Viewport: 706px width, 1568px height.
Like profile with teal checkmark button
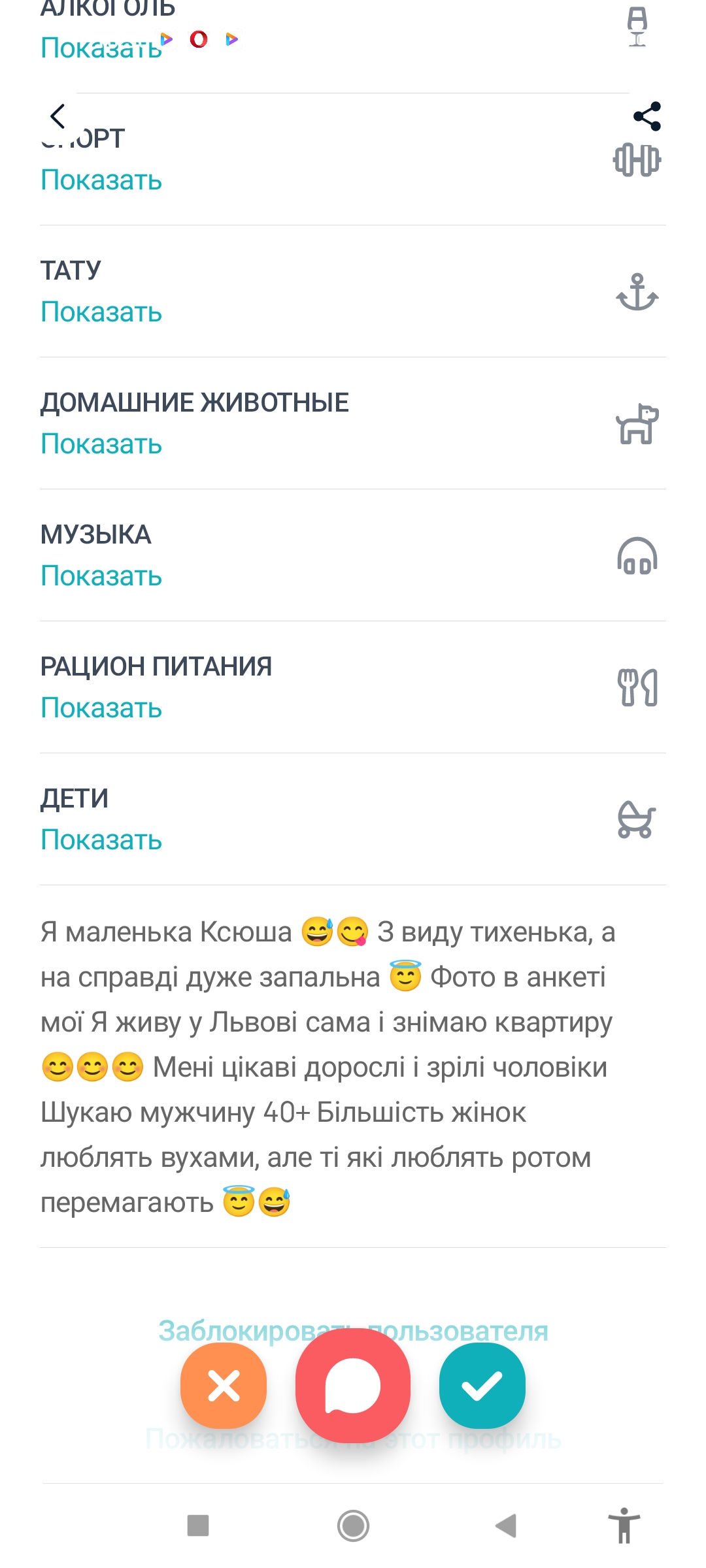[x=482, y=1386]
